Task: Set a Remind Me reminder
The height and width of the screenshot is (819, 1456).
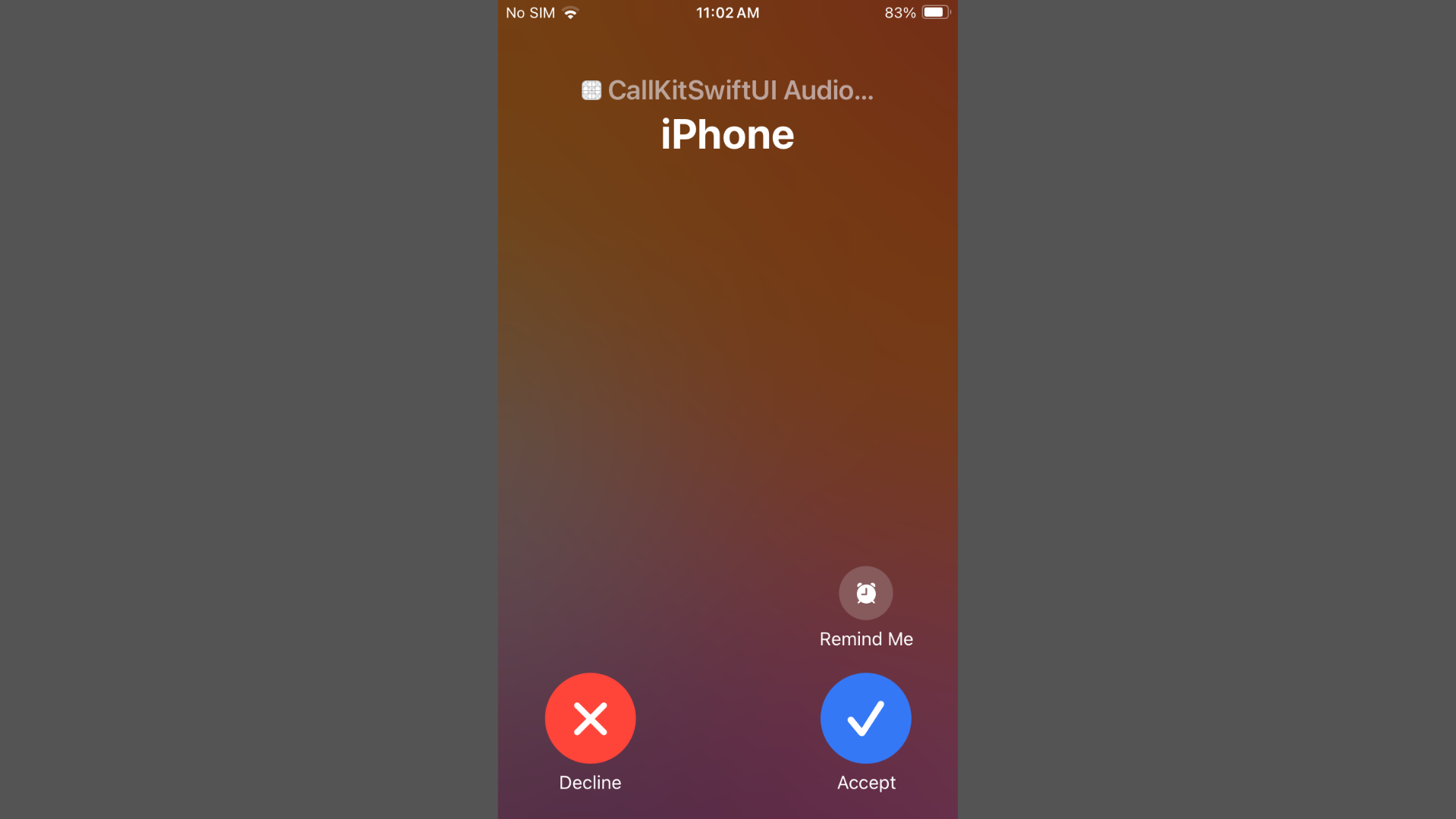Action: 865,593
